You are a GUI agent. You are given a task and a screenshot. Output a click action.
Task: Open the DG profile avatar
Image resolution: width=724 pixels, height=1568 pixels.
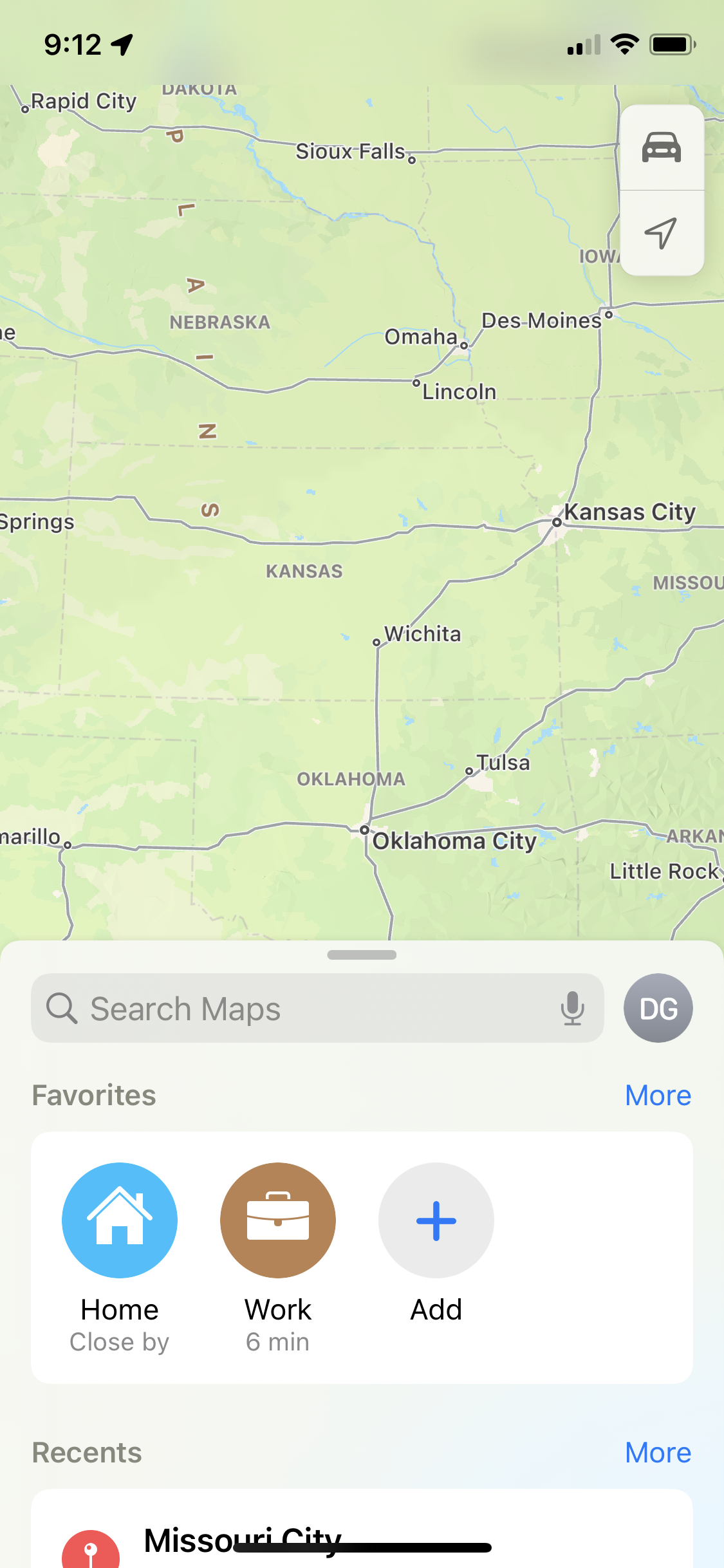(658, 1008)
